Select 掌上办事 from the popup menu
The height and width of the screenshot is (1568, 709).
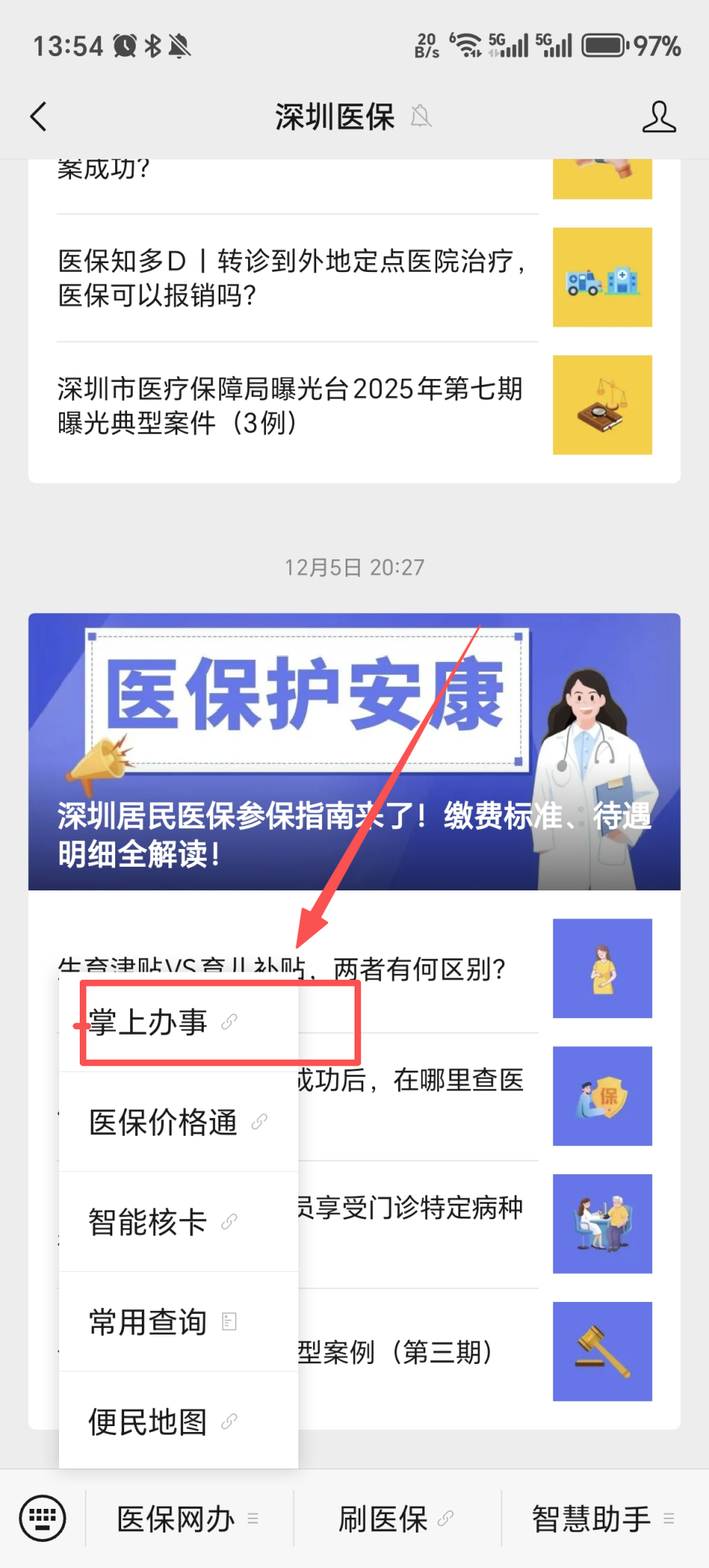click(x=148, y=1024)
